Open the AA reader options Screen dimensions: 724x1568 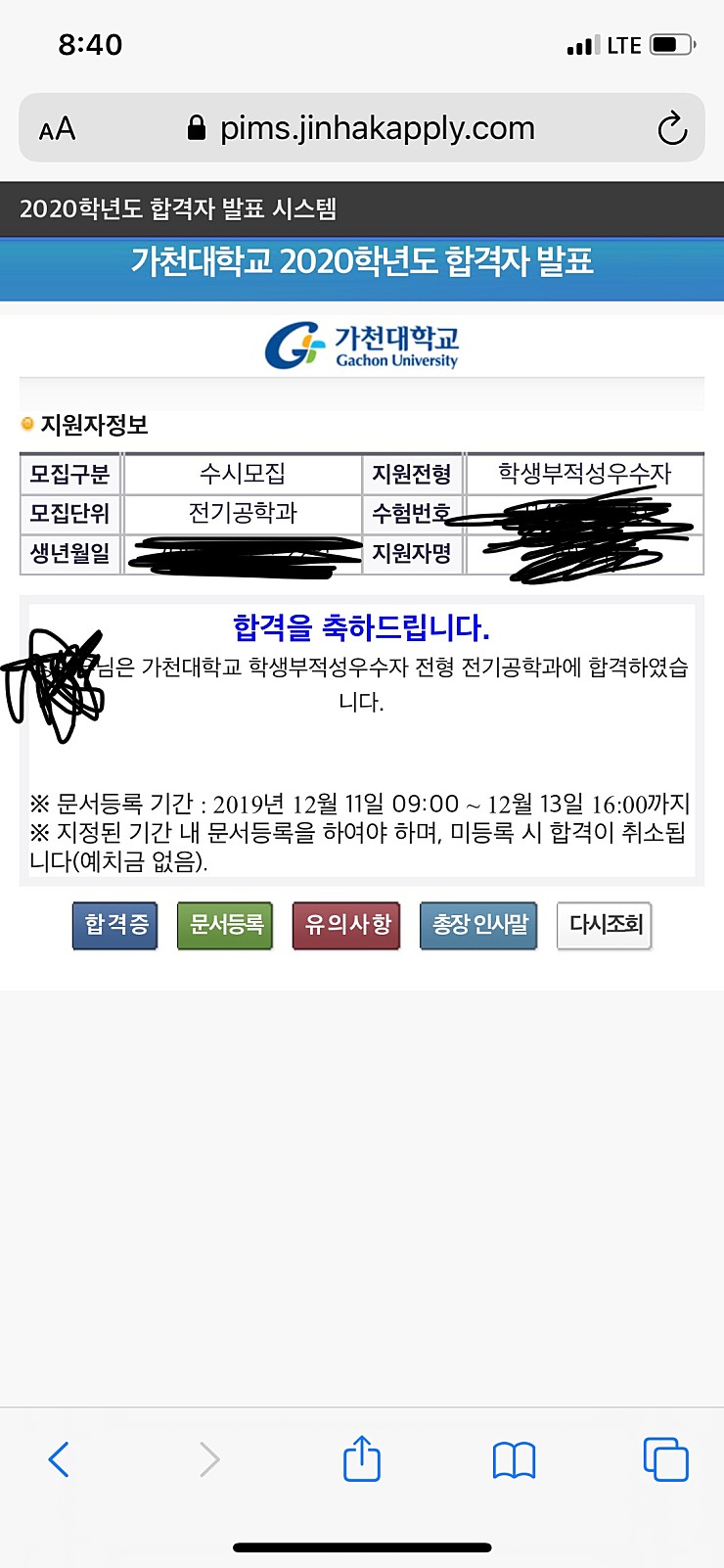(x=57, y=128)
